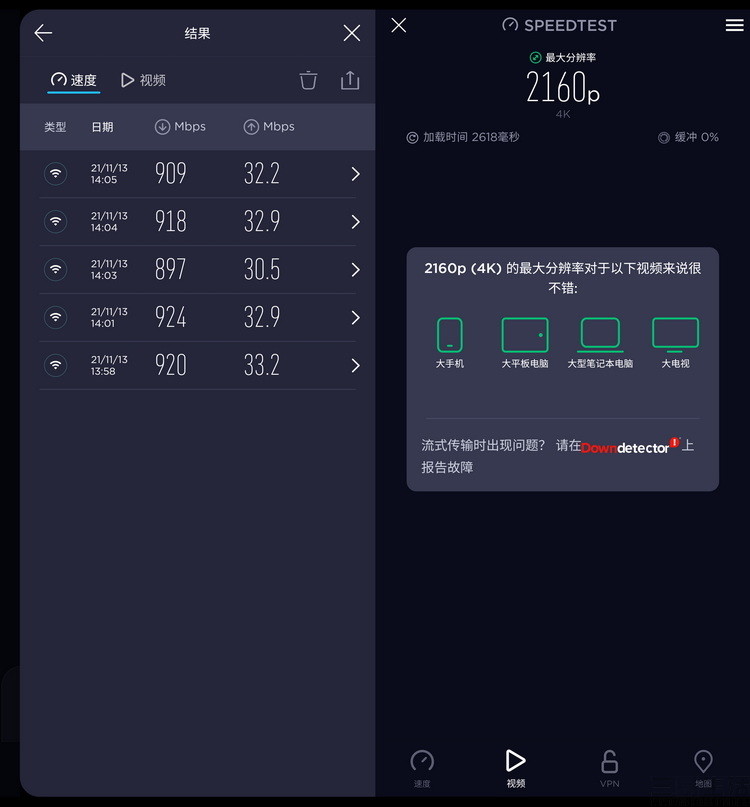Delete results with the trash icon
Screen dimensions: 750x807
(x=308, y=80)
